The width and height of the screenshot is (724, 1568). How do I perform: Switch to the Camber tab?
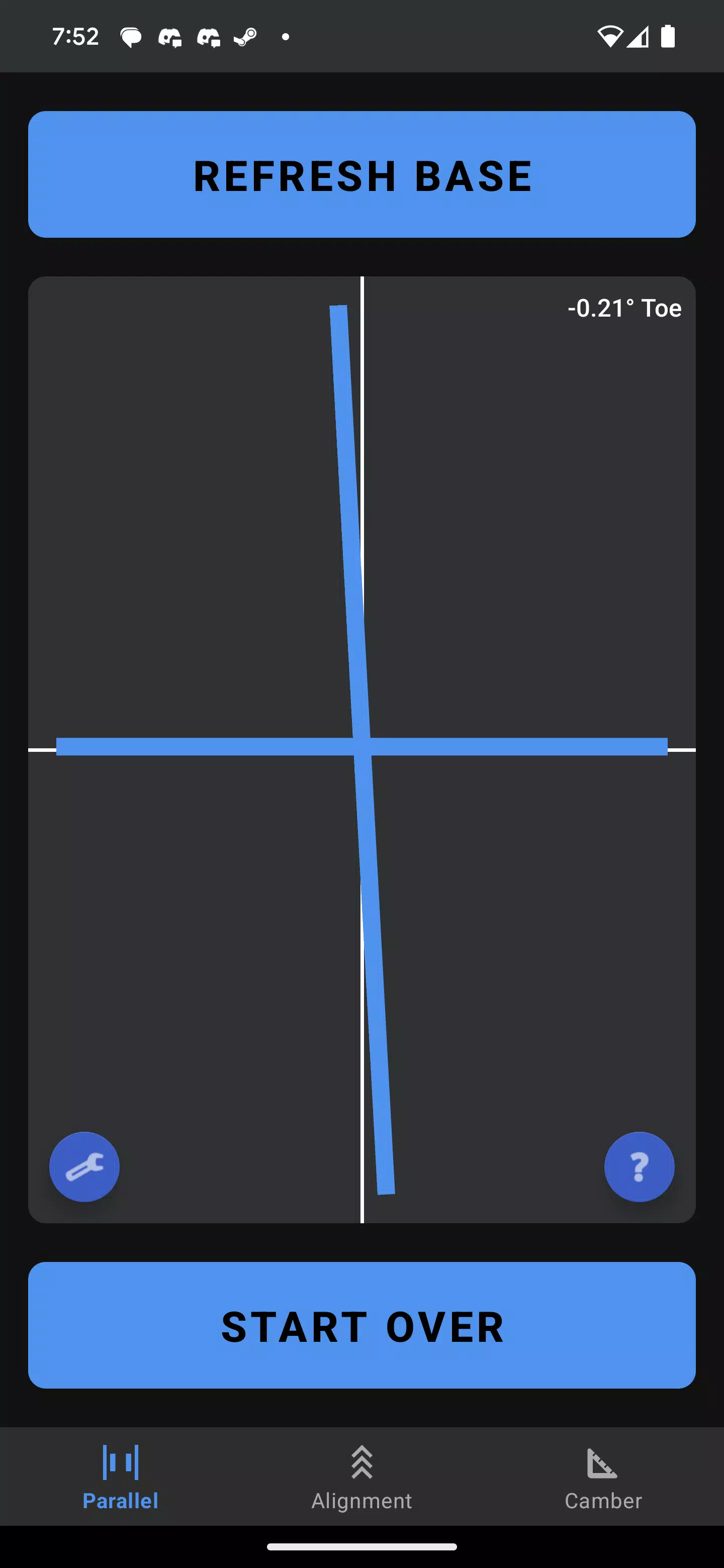[603, 1477]
